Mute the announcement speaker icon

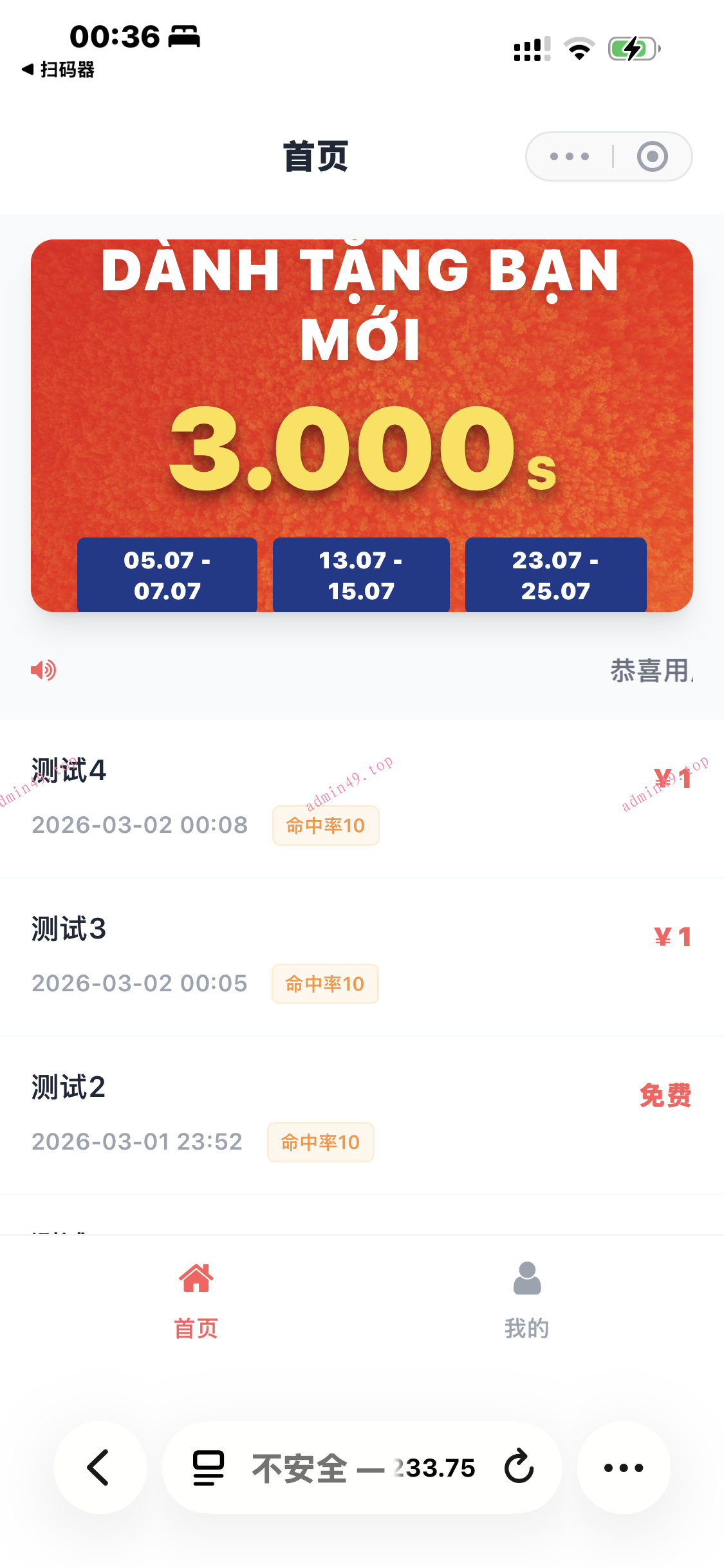(x=43, y=669)
